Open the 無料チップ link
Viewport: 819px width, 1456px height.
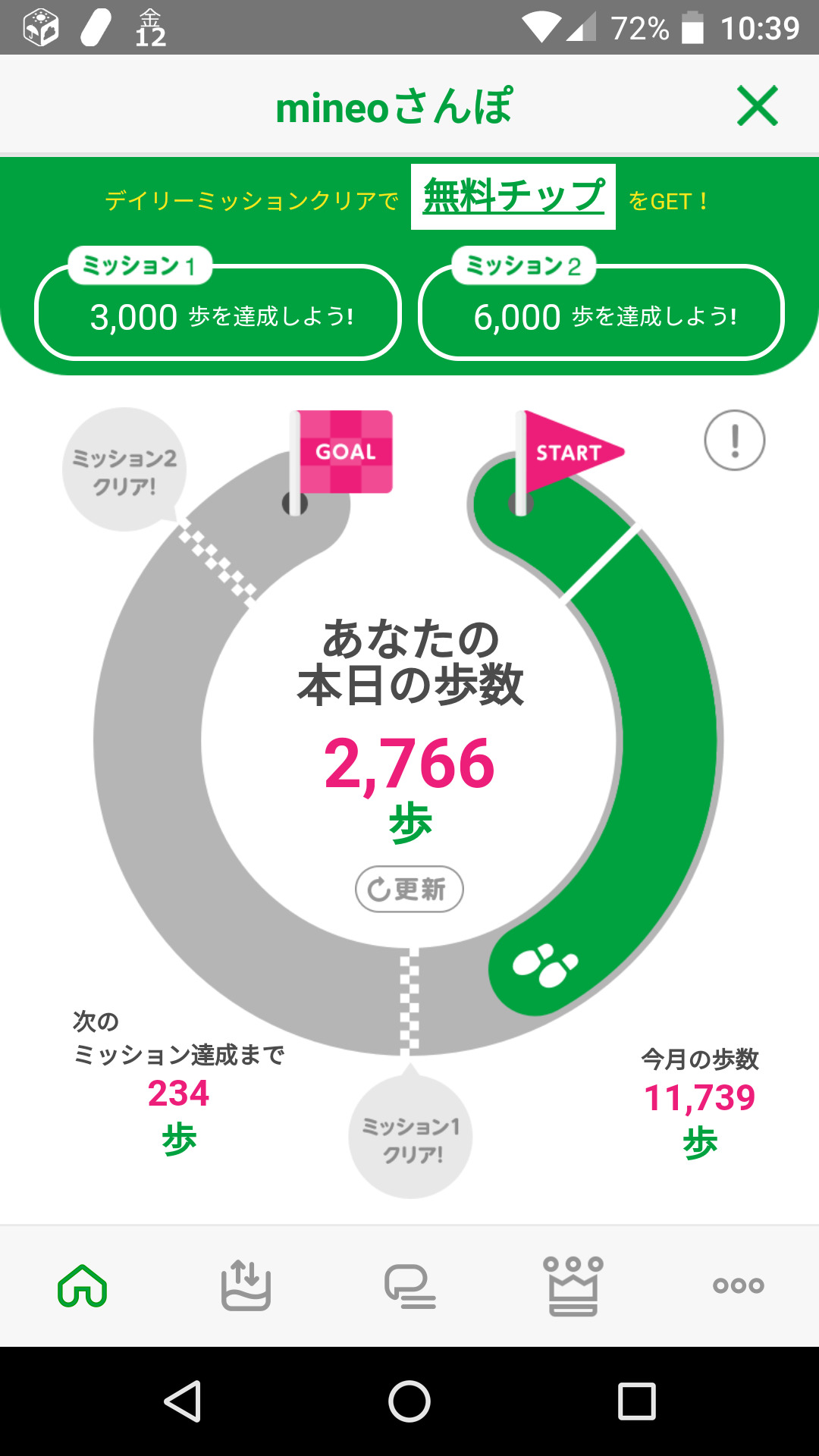513,196
